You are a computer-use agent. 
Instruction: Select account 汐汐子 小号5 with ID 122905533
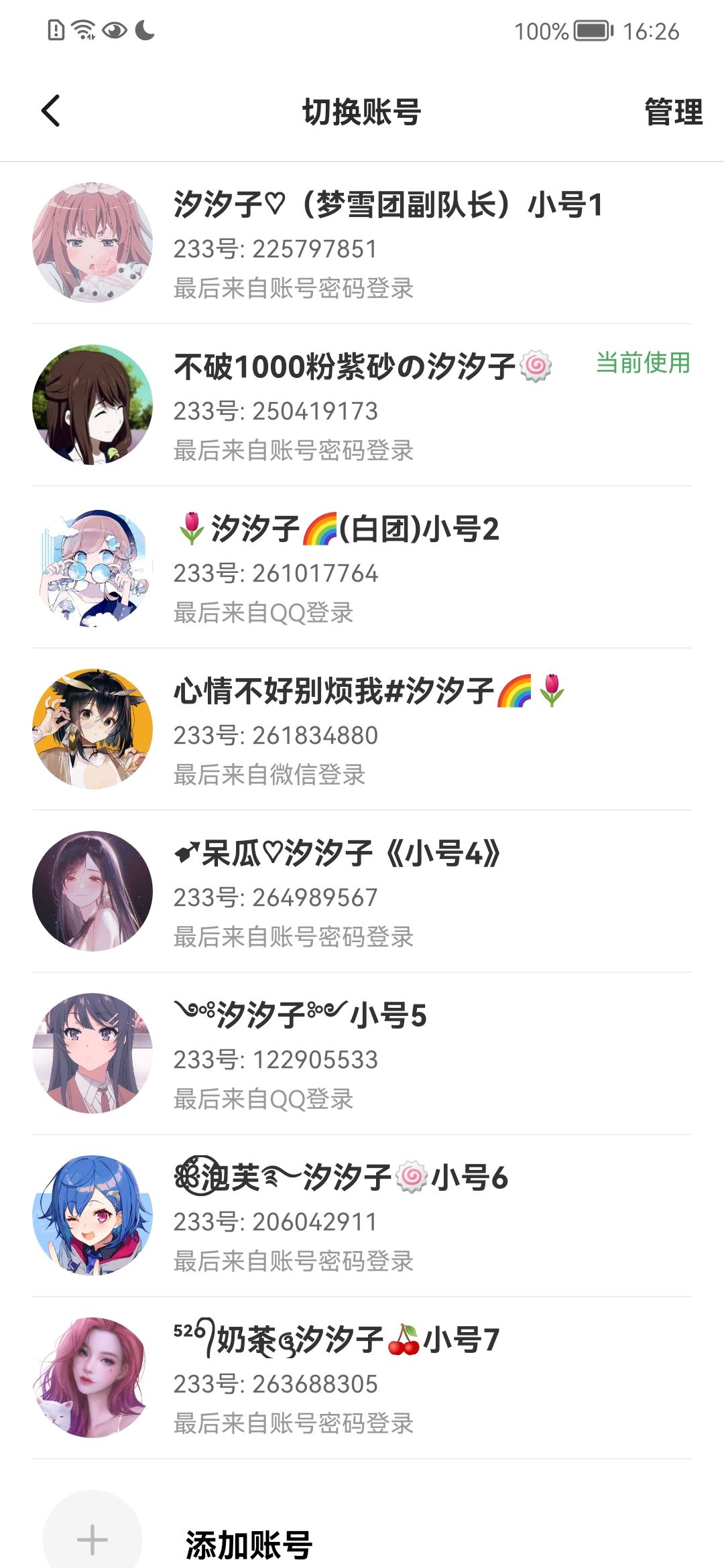point(362,1055)
